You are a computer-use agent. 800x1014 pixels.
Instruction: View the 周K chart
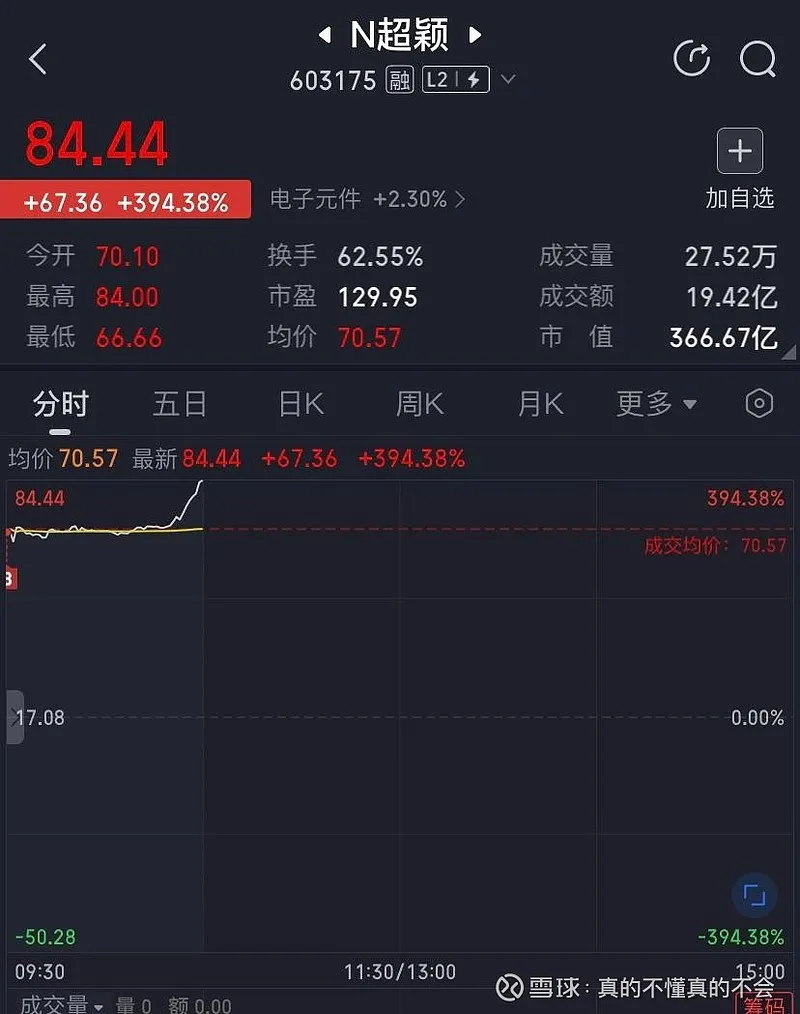419,404
